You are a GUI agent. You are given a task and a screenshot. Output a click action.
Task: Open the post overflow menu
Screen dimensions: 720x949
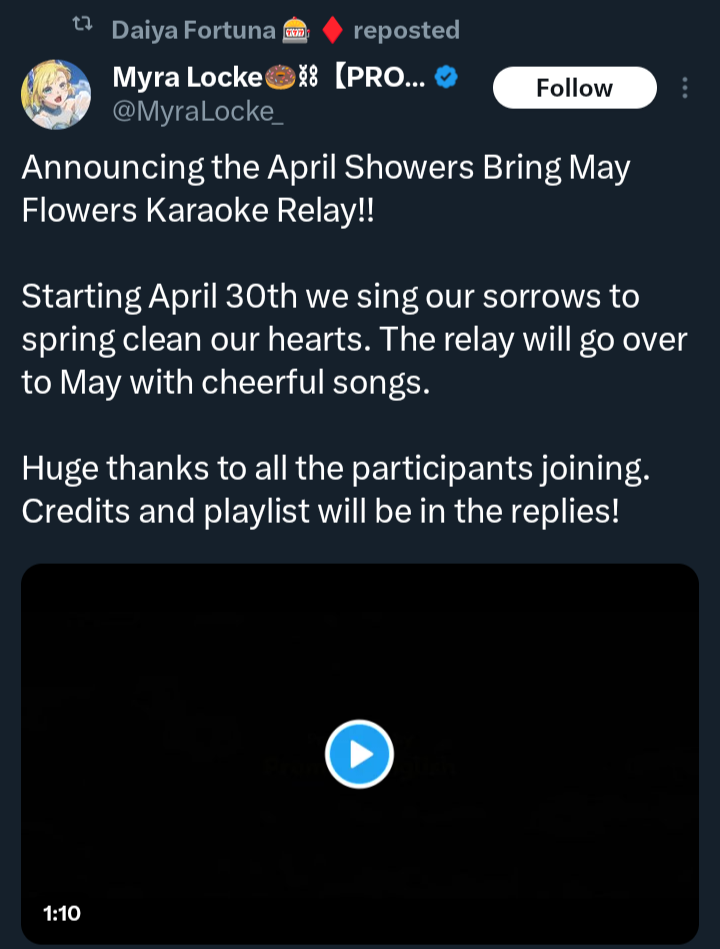coord(685,88)
